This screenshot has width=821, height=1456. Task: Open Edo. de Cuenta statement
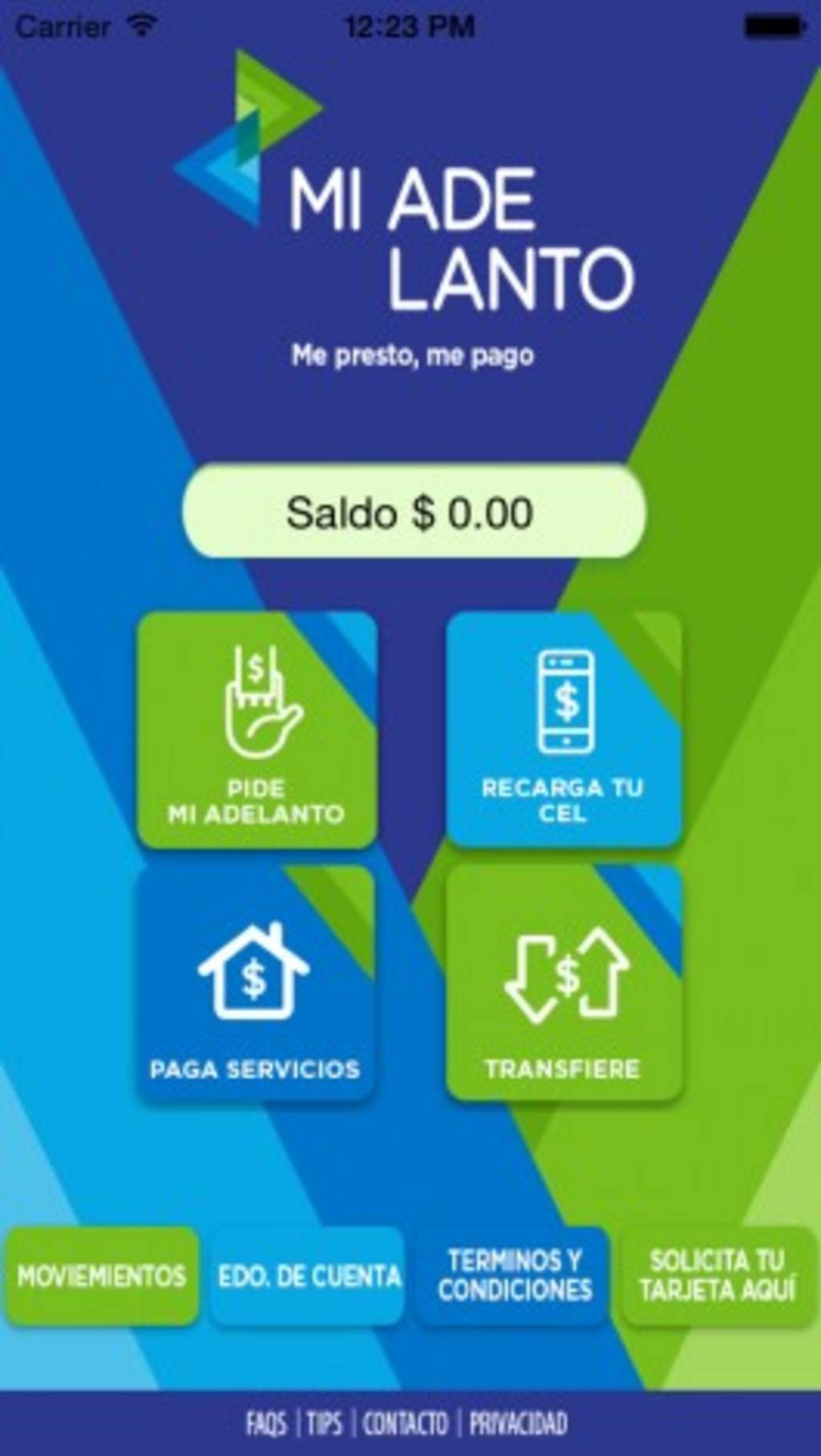point(308,1276)
